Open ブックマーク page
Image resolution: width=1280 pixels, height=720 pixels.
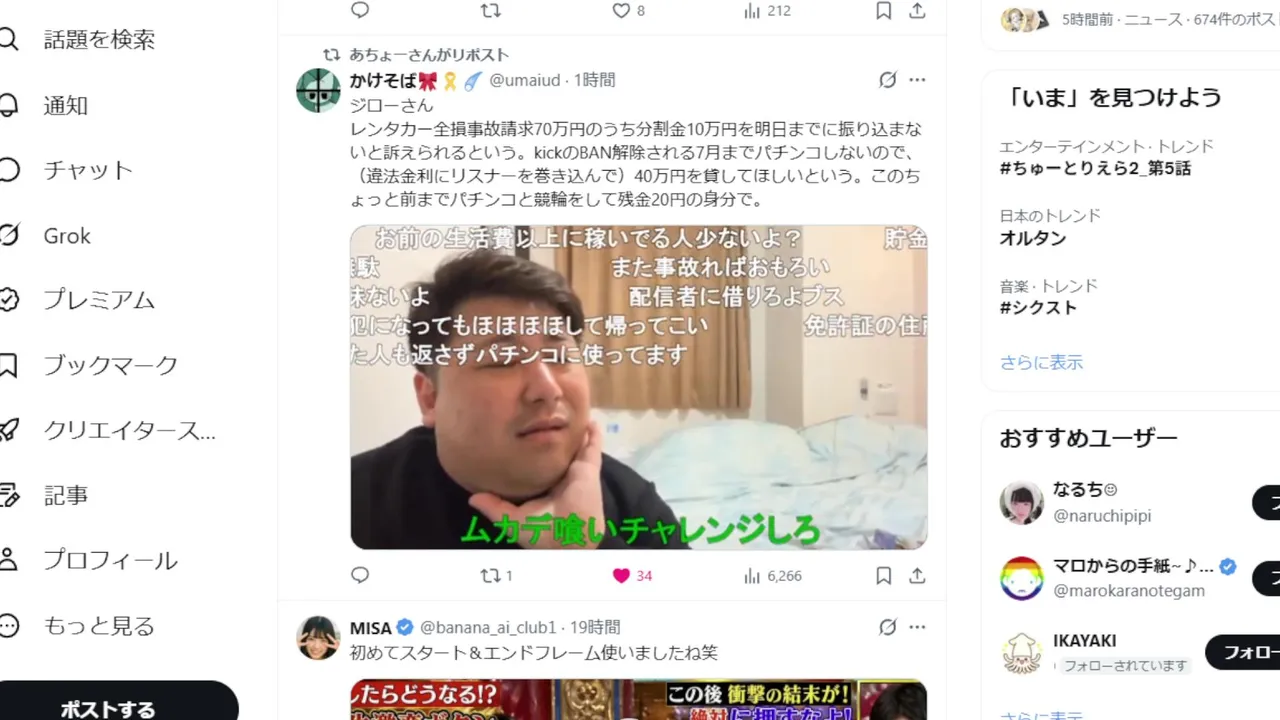click(110, 365)
